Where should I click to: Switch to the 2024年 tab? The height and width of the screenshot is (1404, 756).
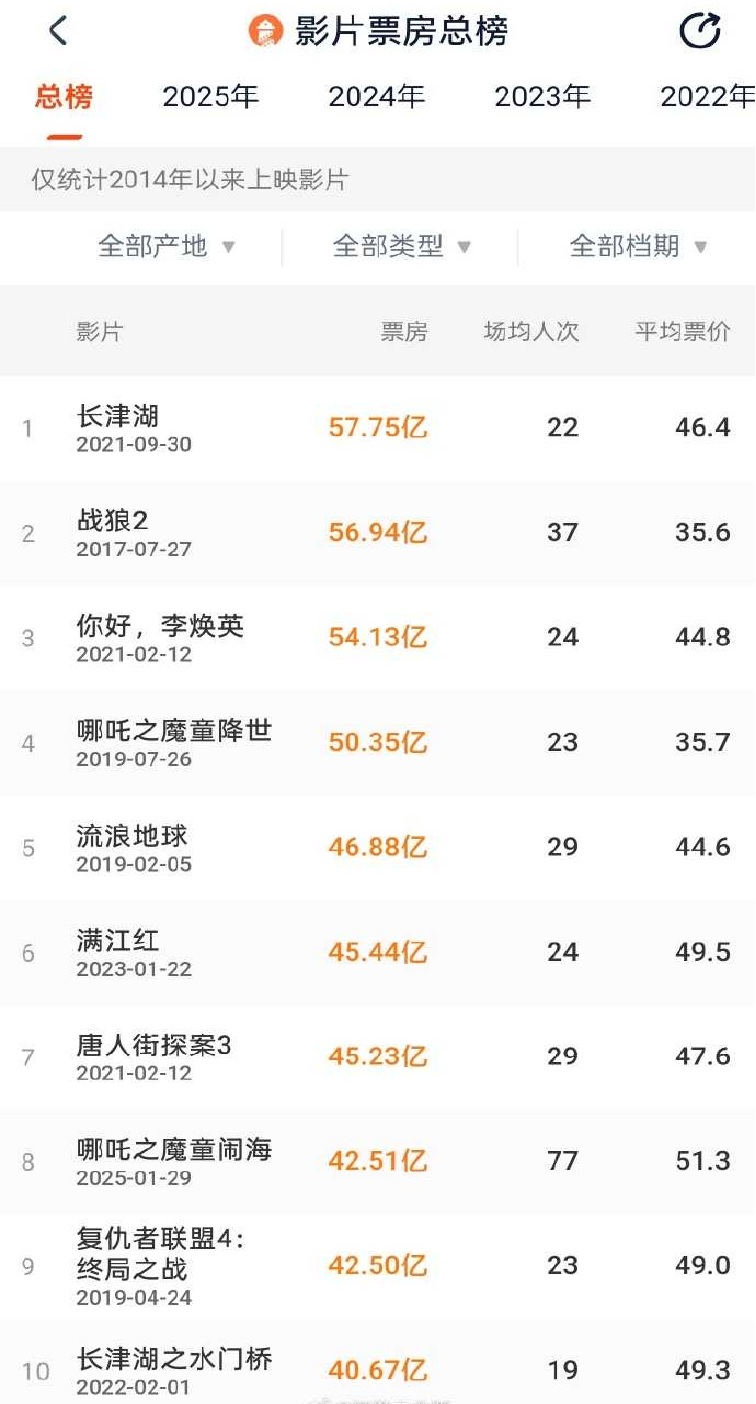[x=376, y=97]
